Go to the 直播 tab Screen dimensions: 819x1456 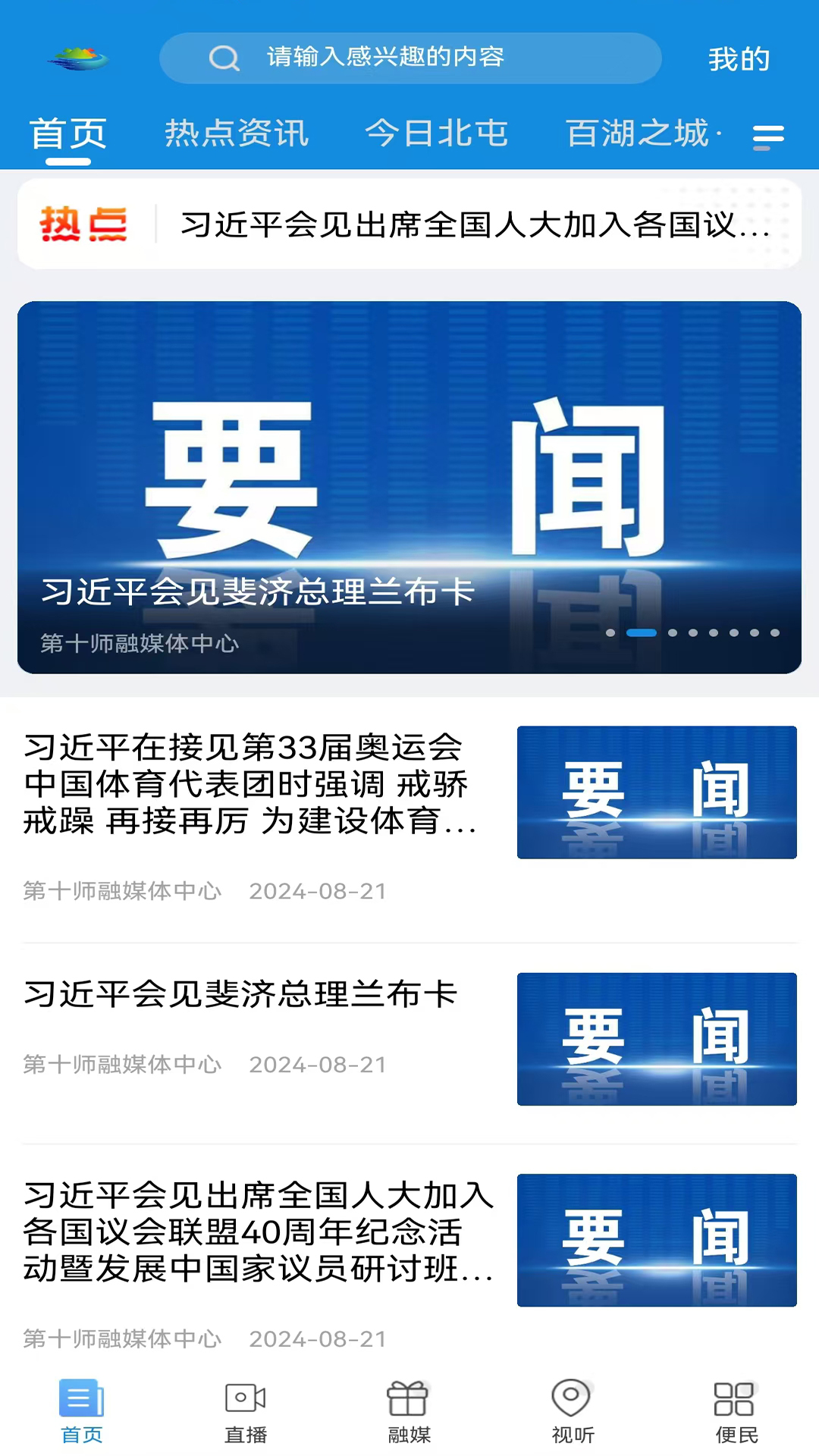coord(246,1412)
